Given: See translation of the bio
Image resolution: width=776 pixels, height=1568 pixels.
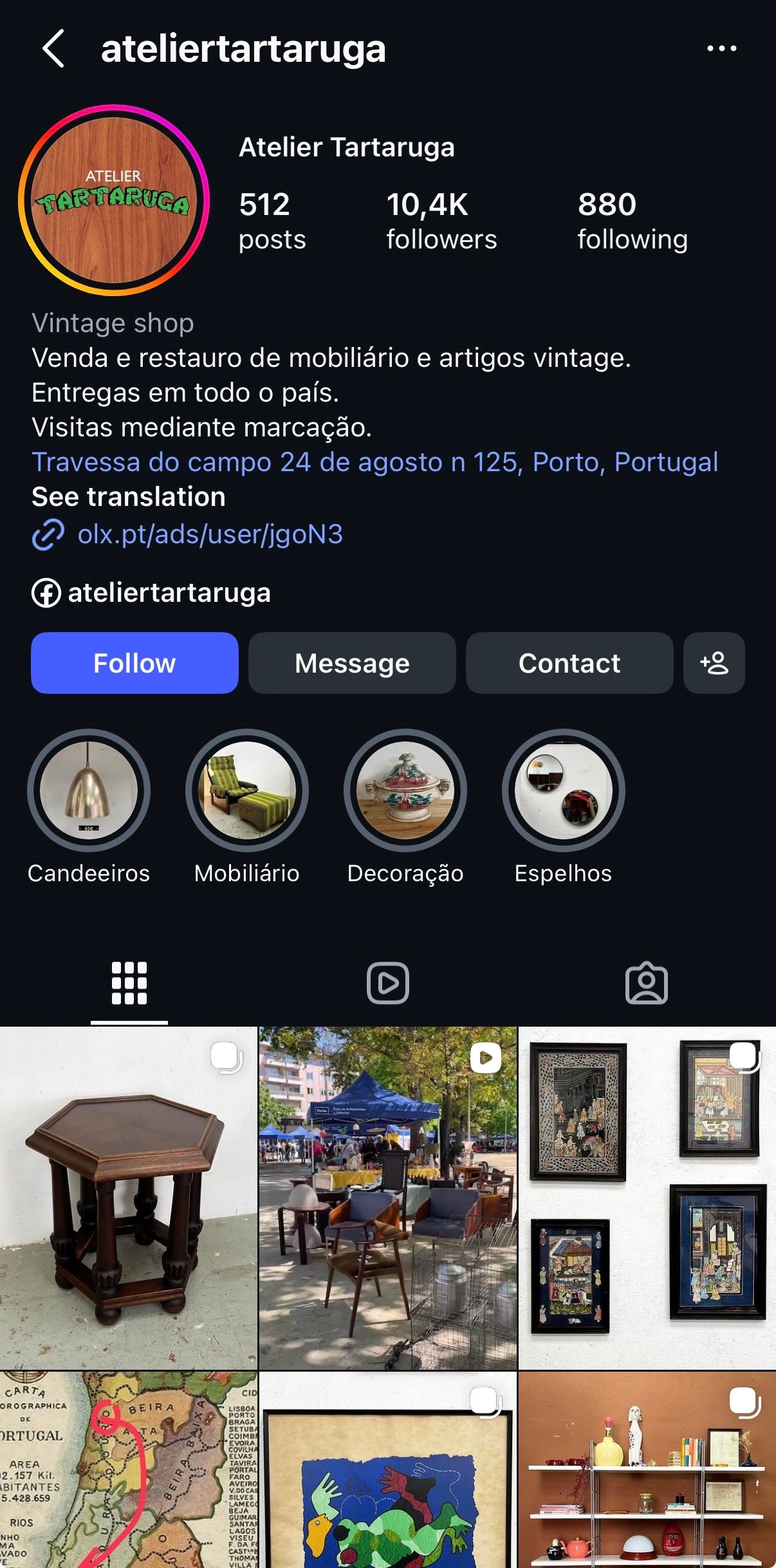Looking at the screenshot, I should 129,497.
